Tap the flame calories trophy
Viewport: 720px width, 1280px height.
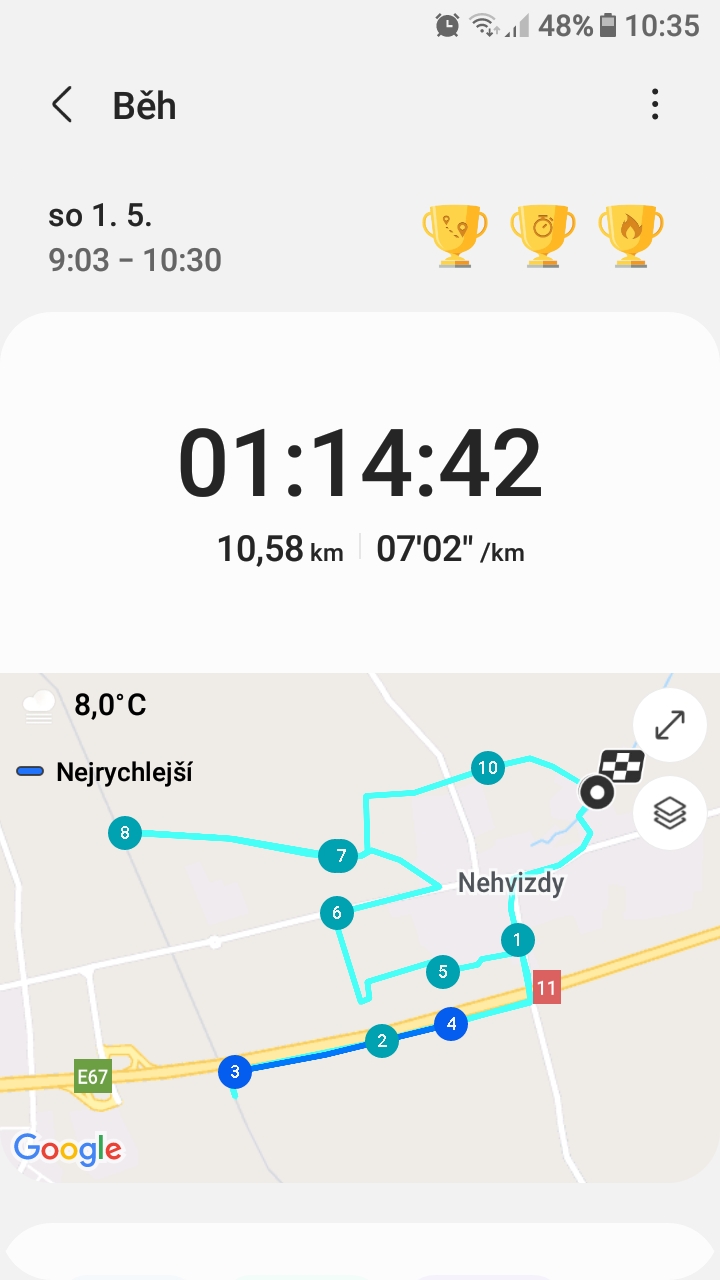pos(631,236)
